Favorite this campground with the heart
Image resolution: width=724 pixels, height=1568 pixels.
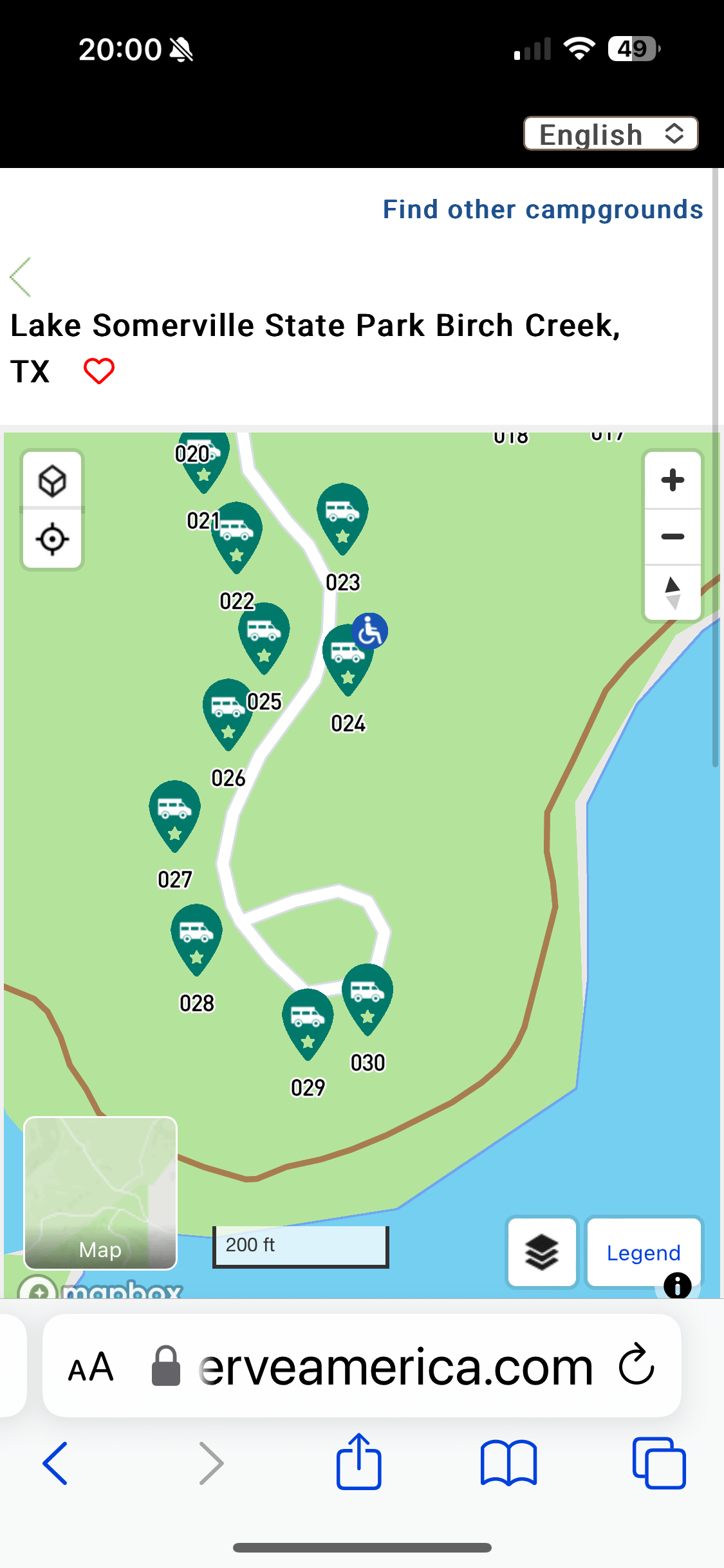click(x=99, y=371)
